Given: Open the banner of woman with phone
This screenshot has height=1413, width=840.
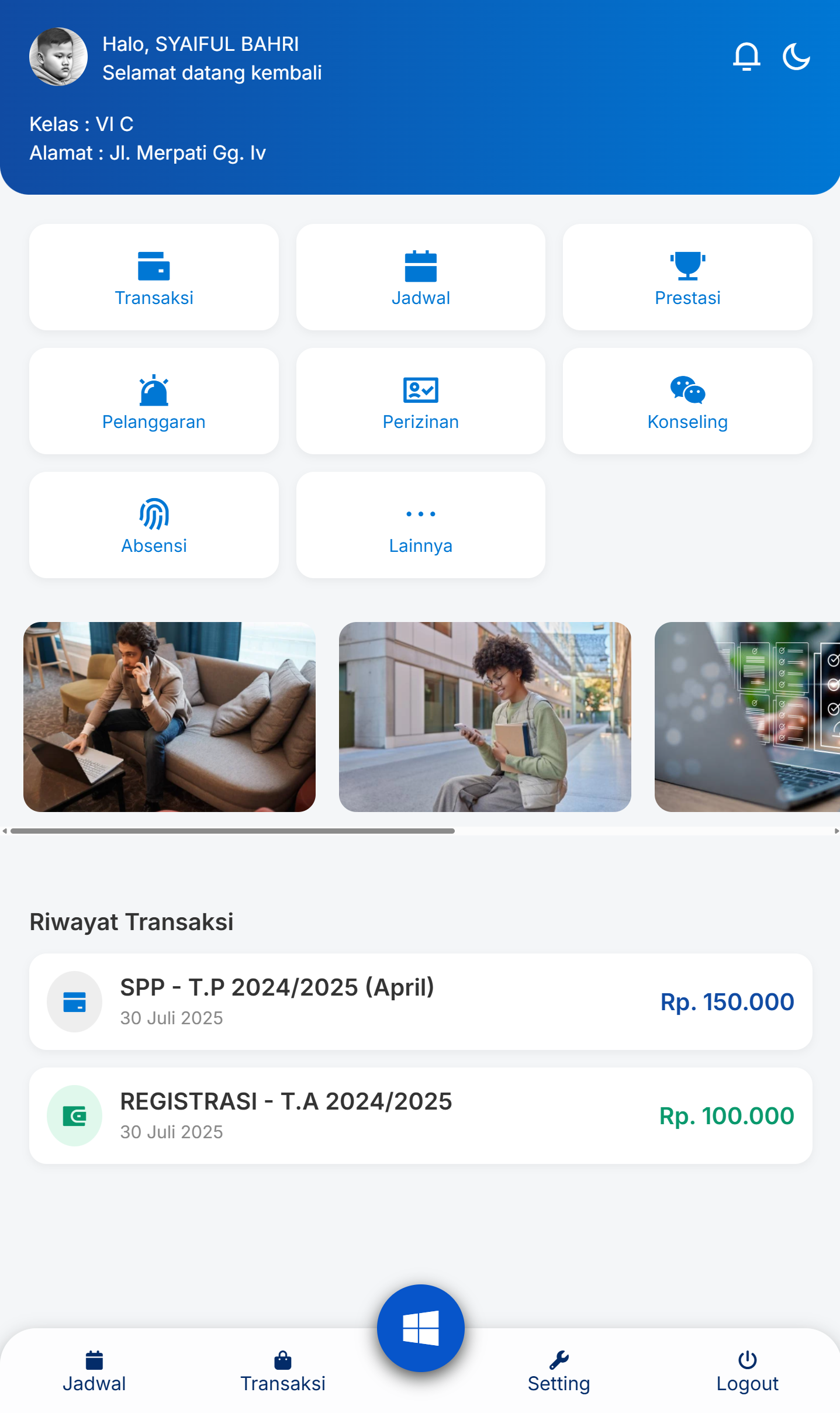Looking at the screenshot, I should pos(485,717).
